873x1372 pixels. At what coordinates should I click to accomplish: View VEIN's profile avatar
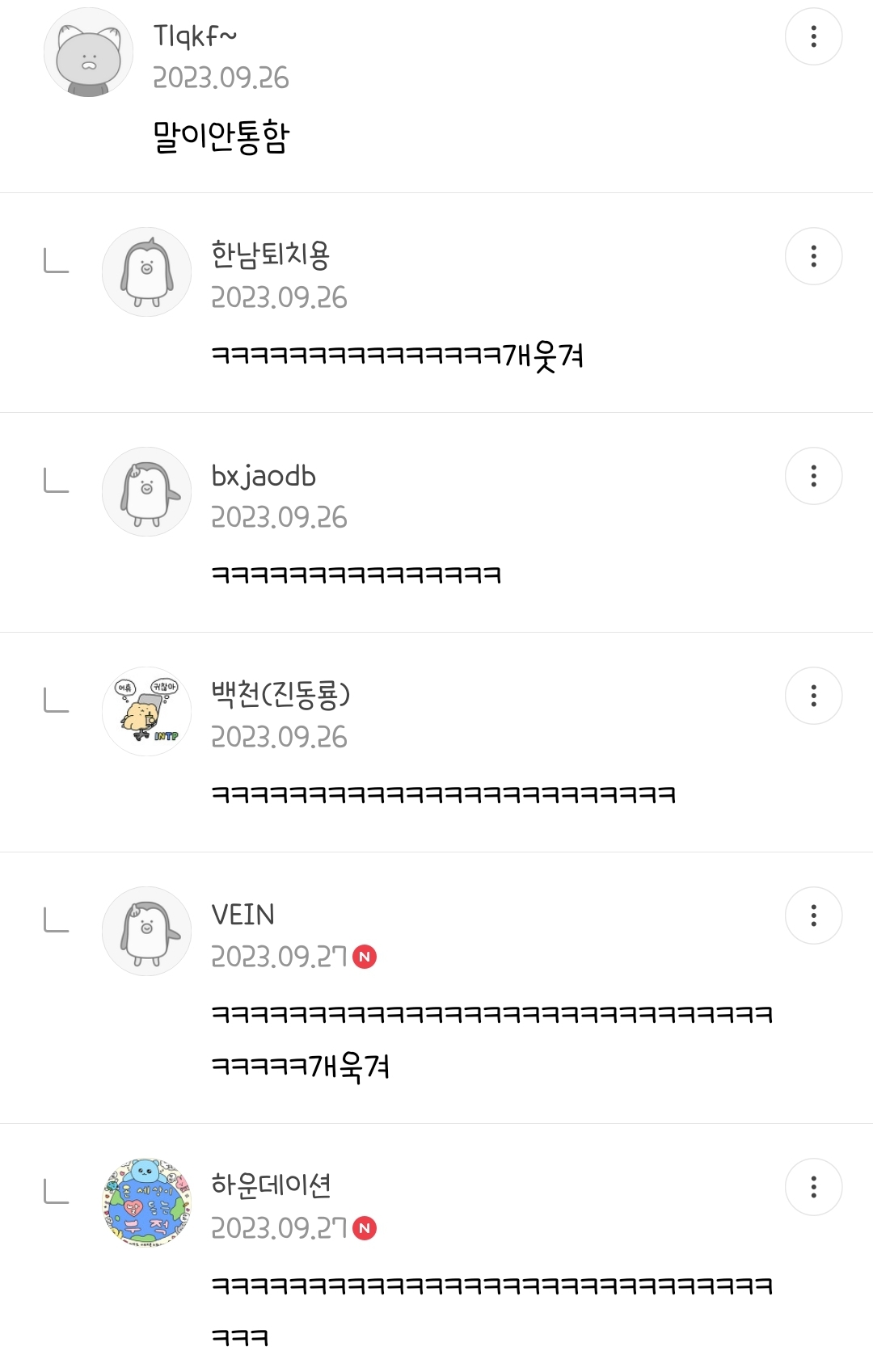tap(146, 932)
